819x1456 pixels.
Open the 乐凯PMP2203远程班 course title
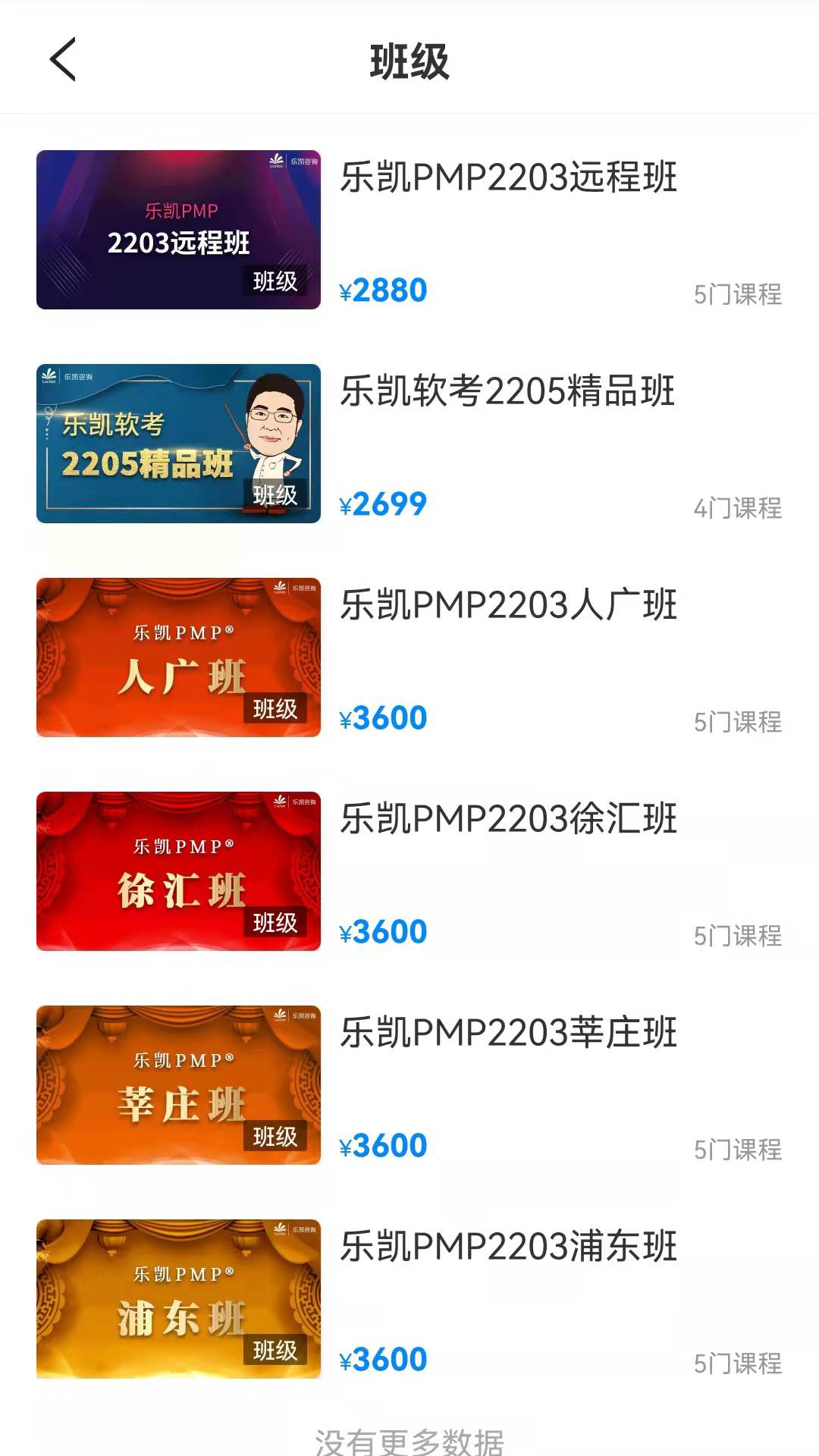[510, 180]
